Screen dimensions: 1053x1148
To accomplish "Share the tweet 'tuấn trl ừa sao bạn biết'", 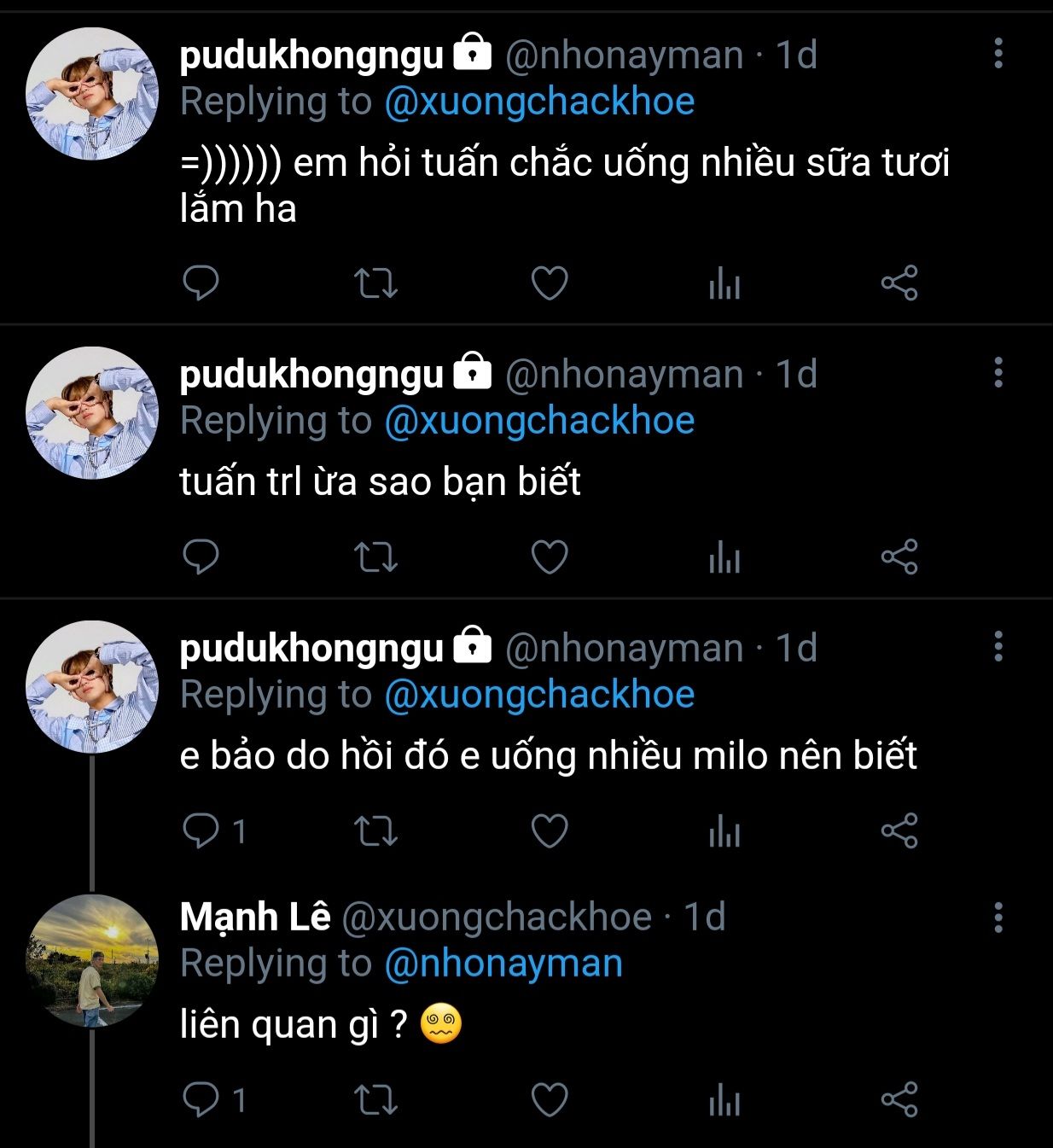I will point(899,557).
